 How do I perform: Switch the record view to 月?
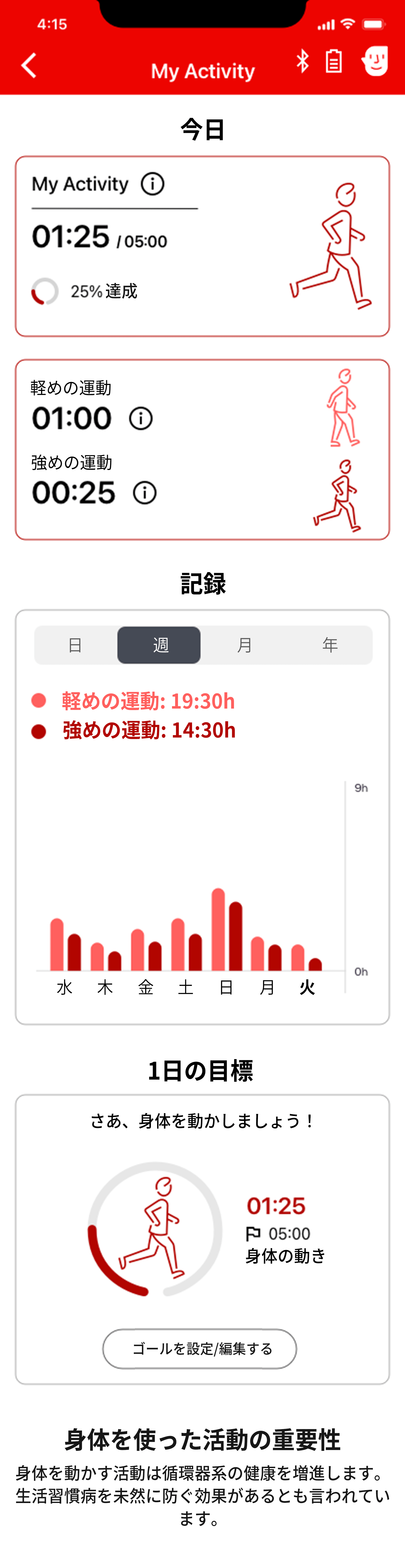244,645
